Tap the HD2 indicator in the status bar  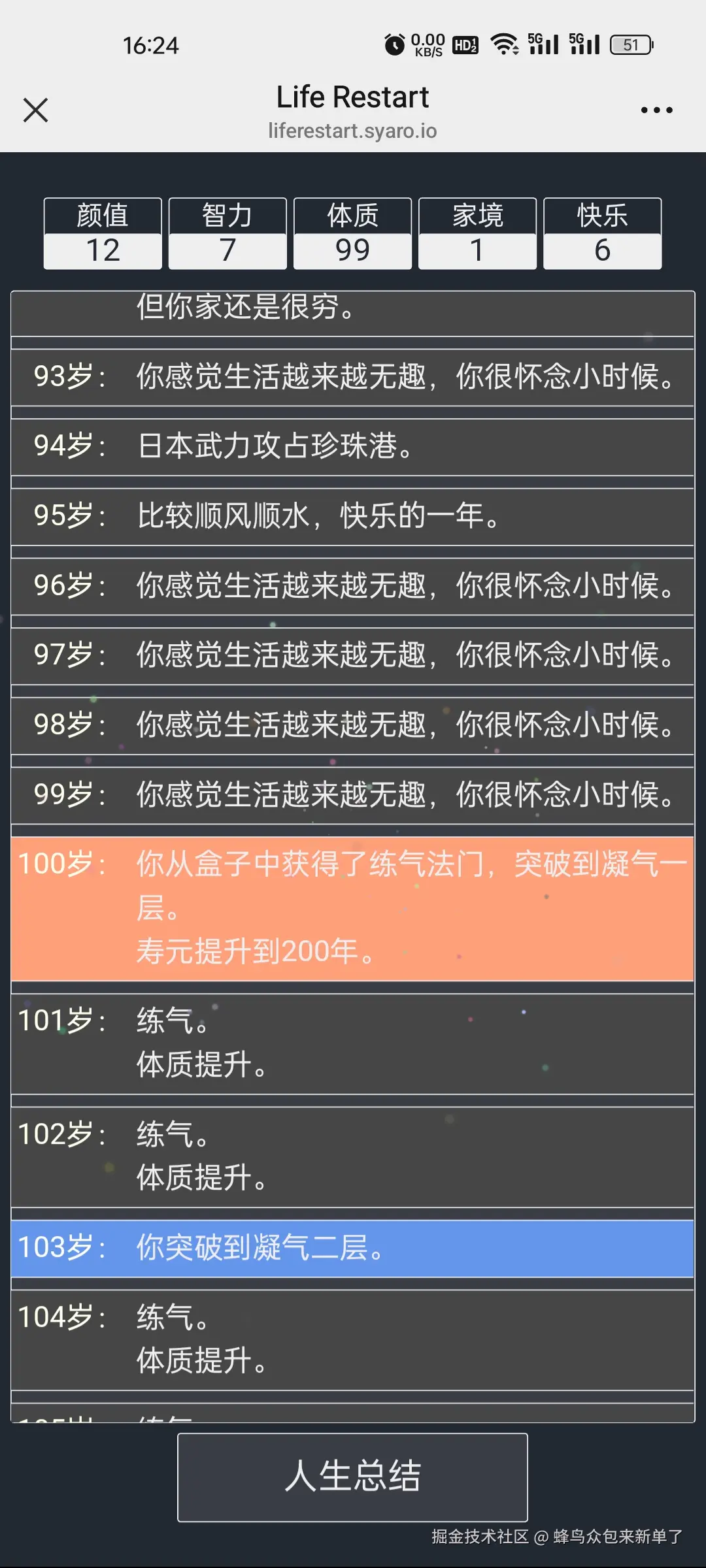point(465,44)
